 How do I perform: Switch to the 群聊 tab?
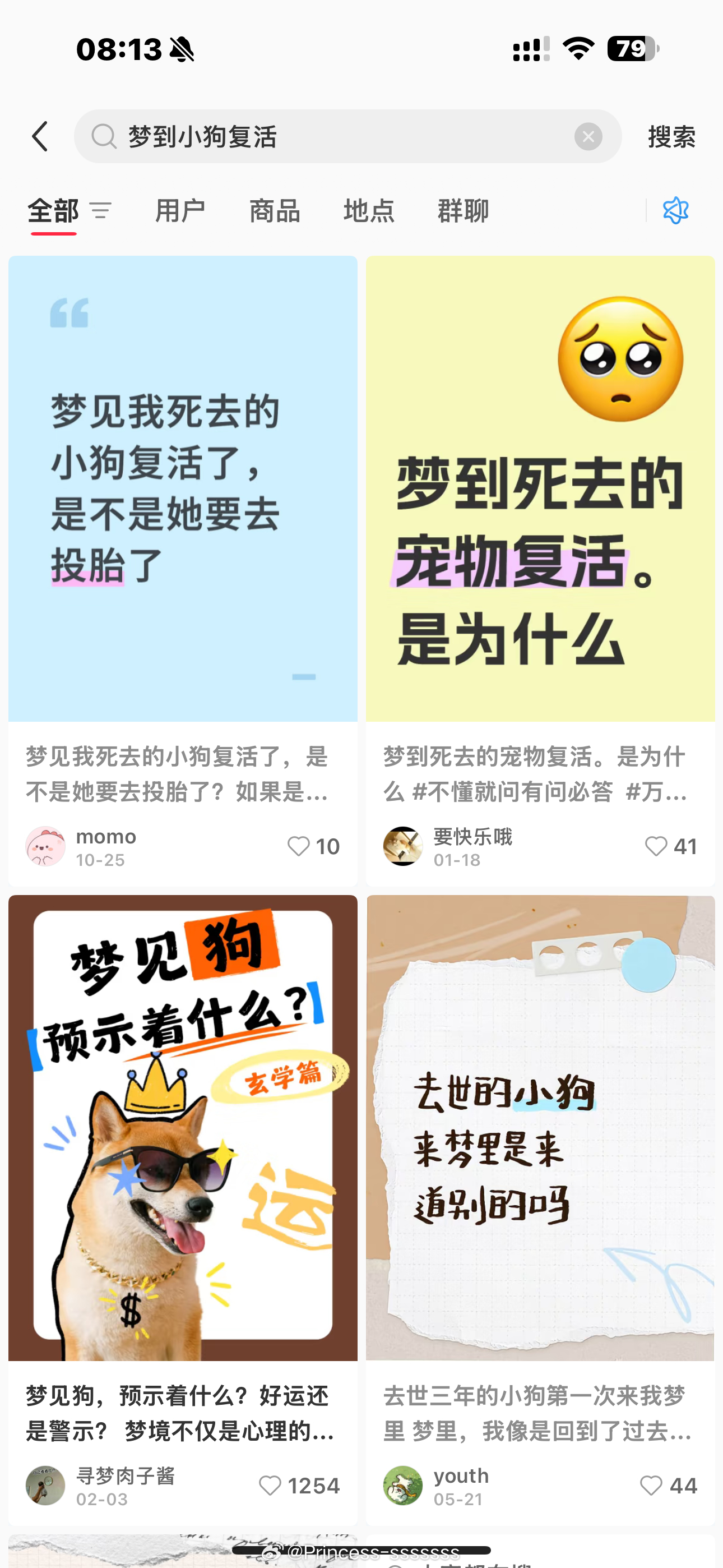[462, 211]
